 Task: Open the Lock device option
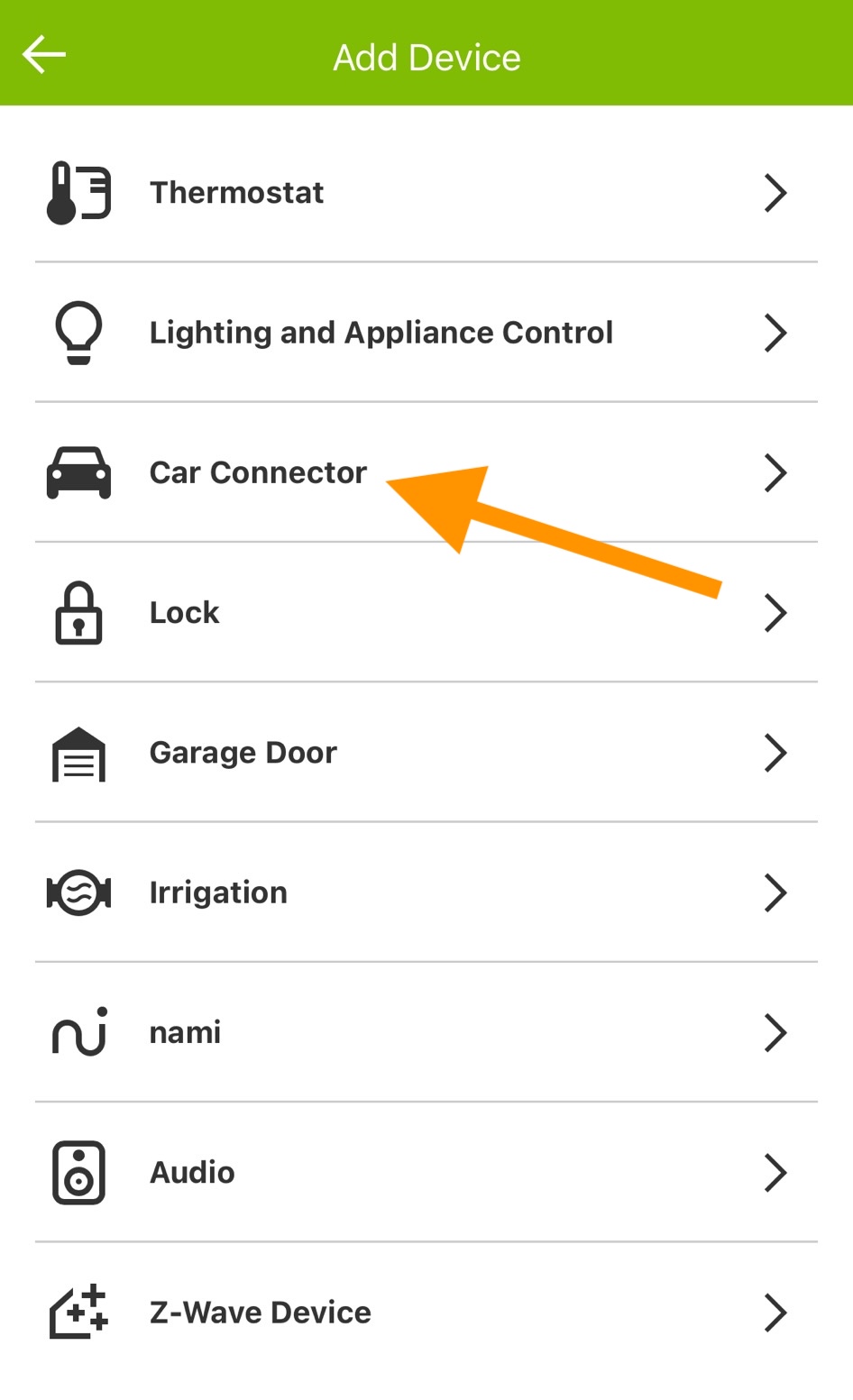pos(185,613)
